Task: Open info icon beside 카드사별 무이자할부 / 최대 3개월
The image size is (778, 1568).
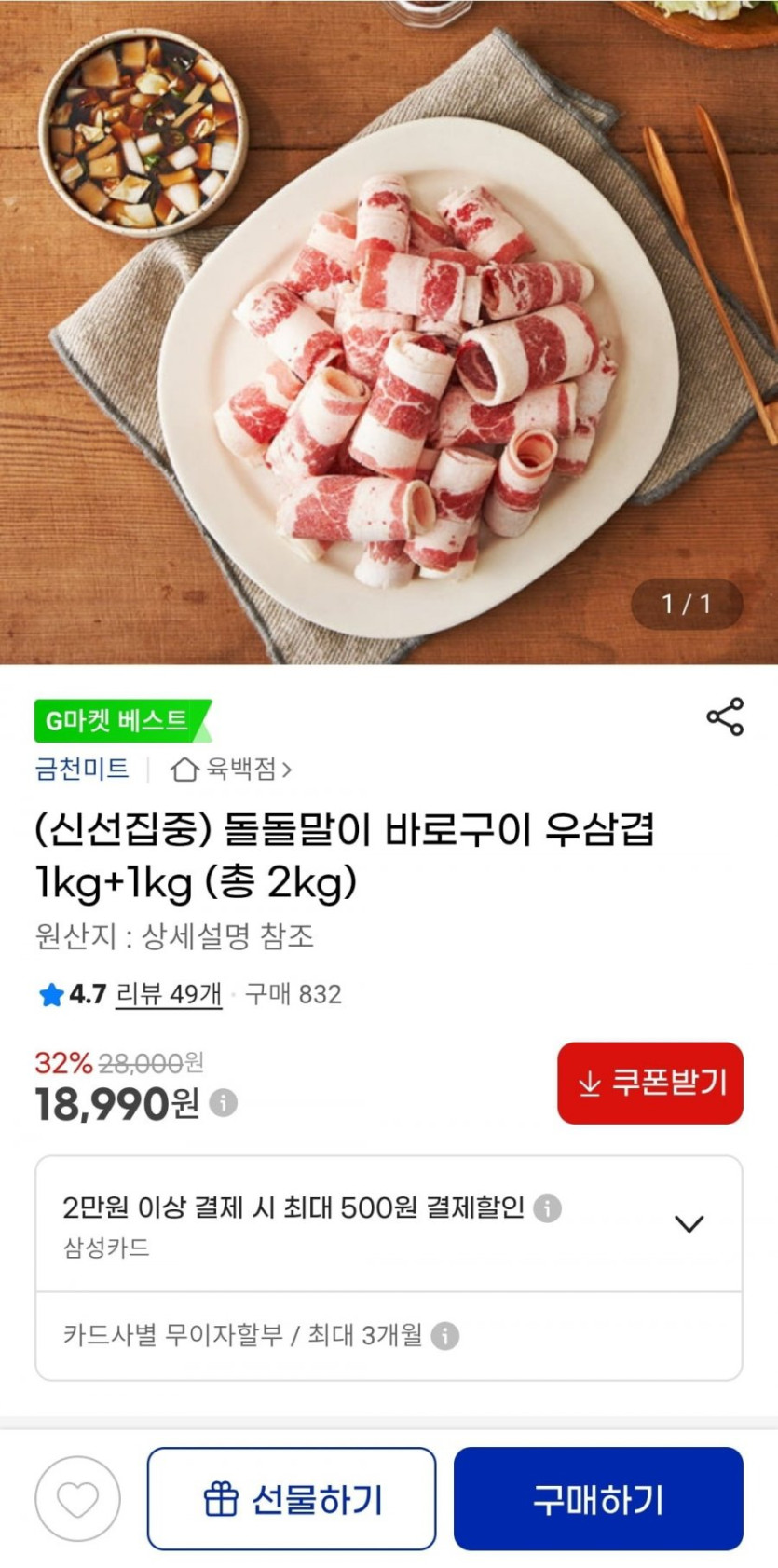Action: (445, 1336)
